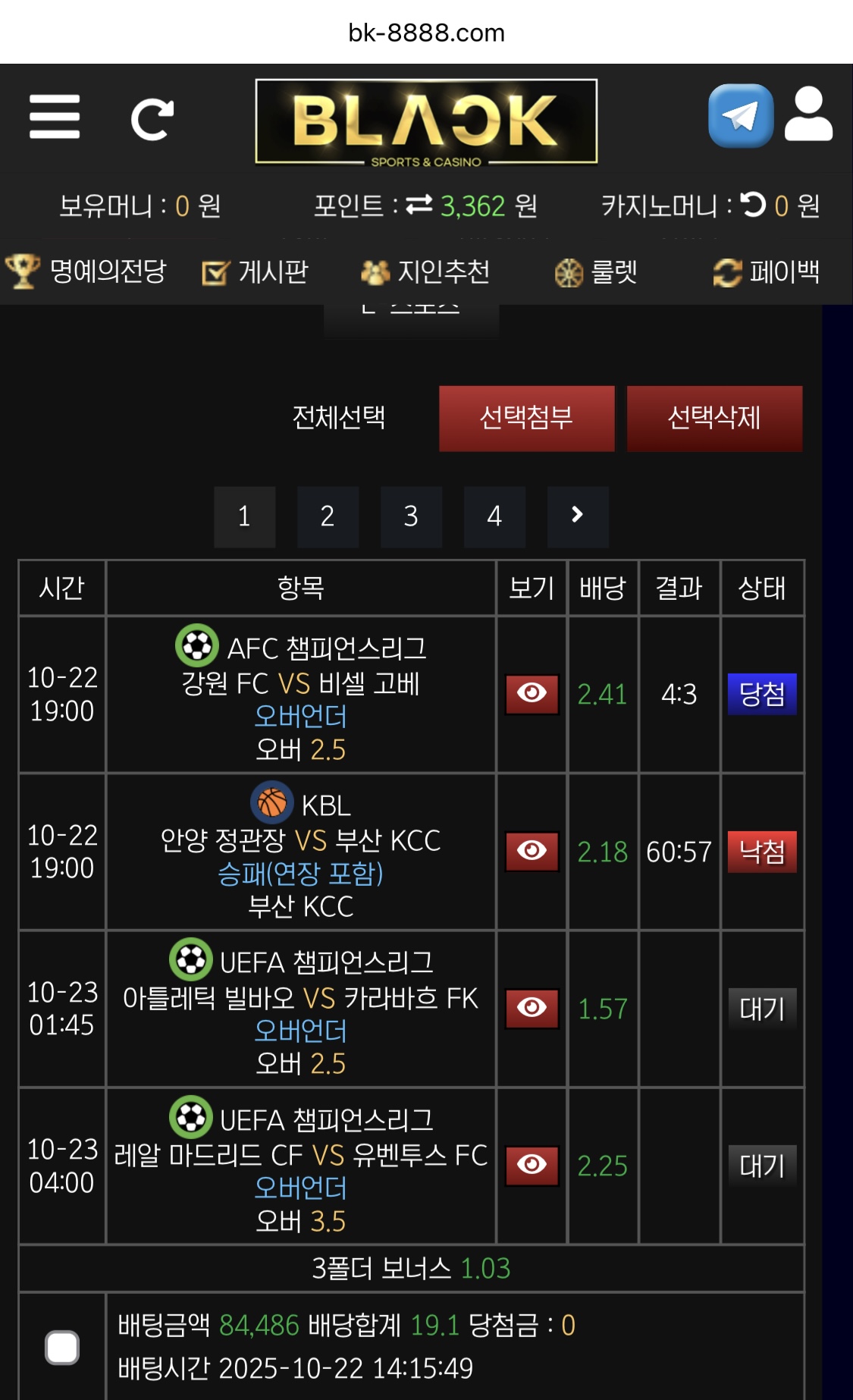The width and height of the screenshot is (853, 1400).
Task: View details of 레알 마드리드 match
Action: click(x=532, y=1164)
